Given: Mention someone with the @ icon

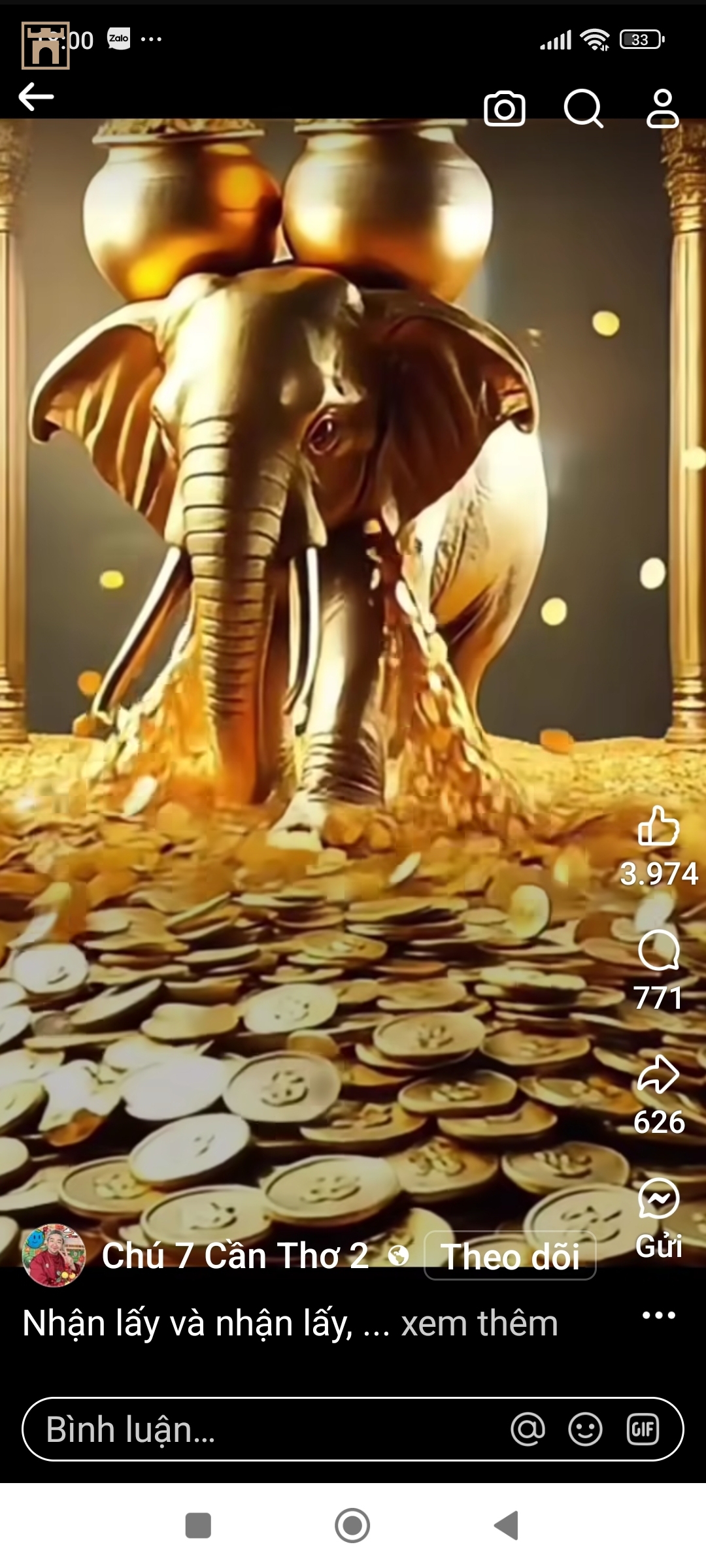Looking at the screenshot, I should (528, 1429).
